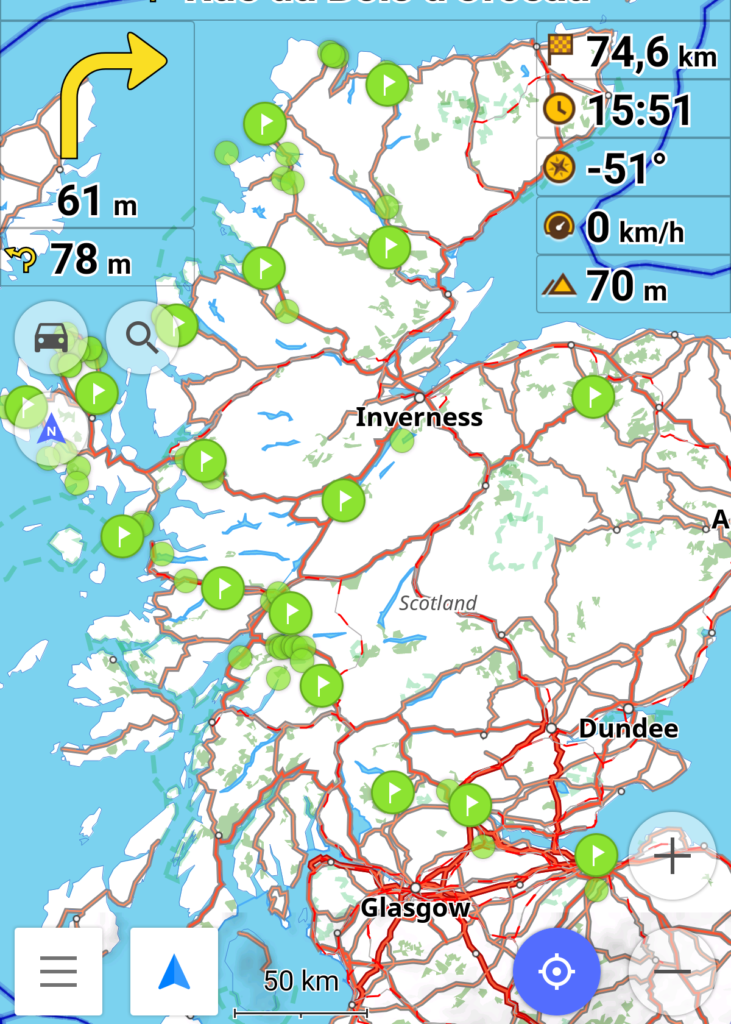
Task: Open the car profile selector
Action: (x=51, y=338)
